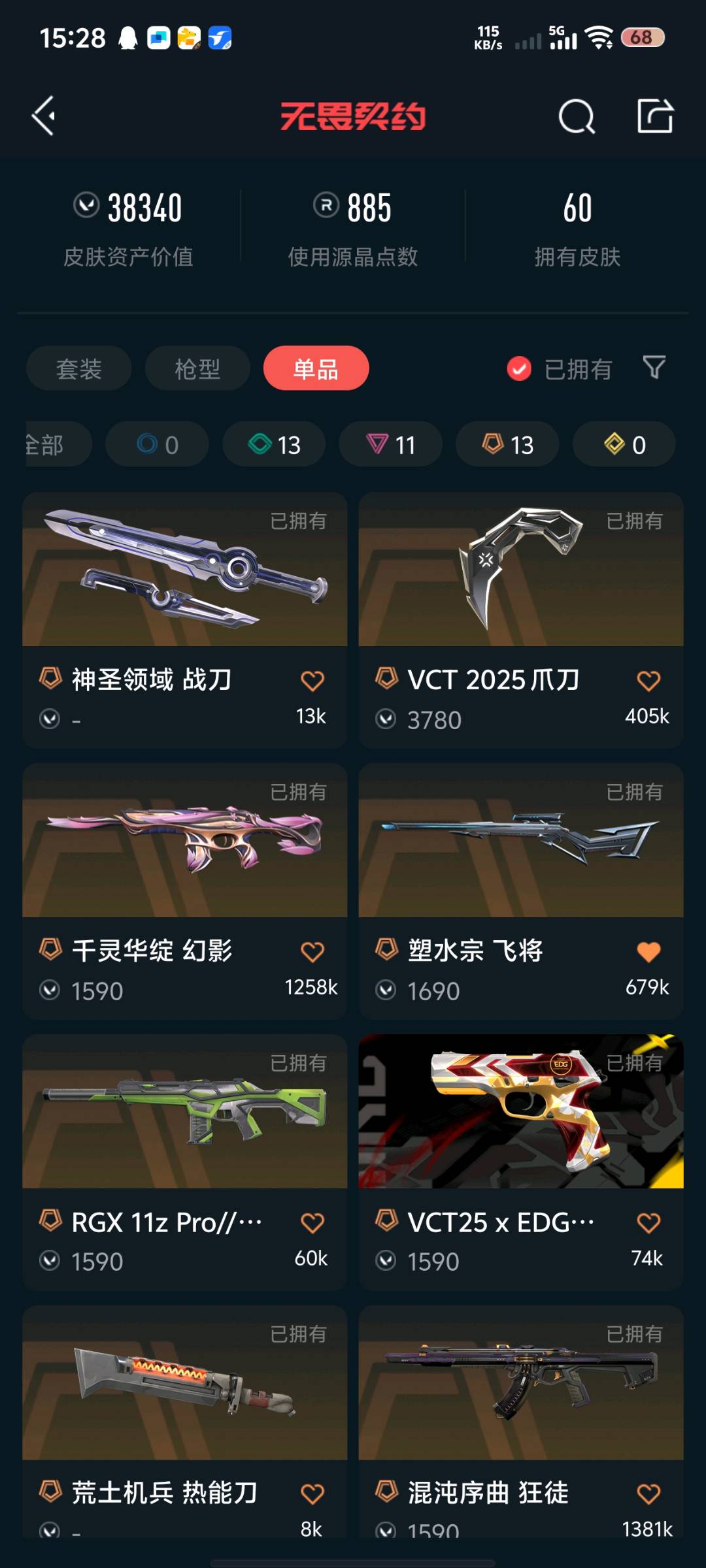Viewport: 706px width, 1568px height.
Task: Switch to the 套装 tab
Action: click(79, 368)
